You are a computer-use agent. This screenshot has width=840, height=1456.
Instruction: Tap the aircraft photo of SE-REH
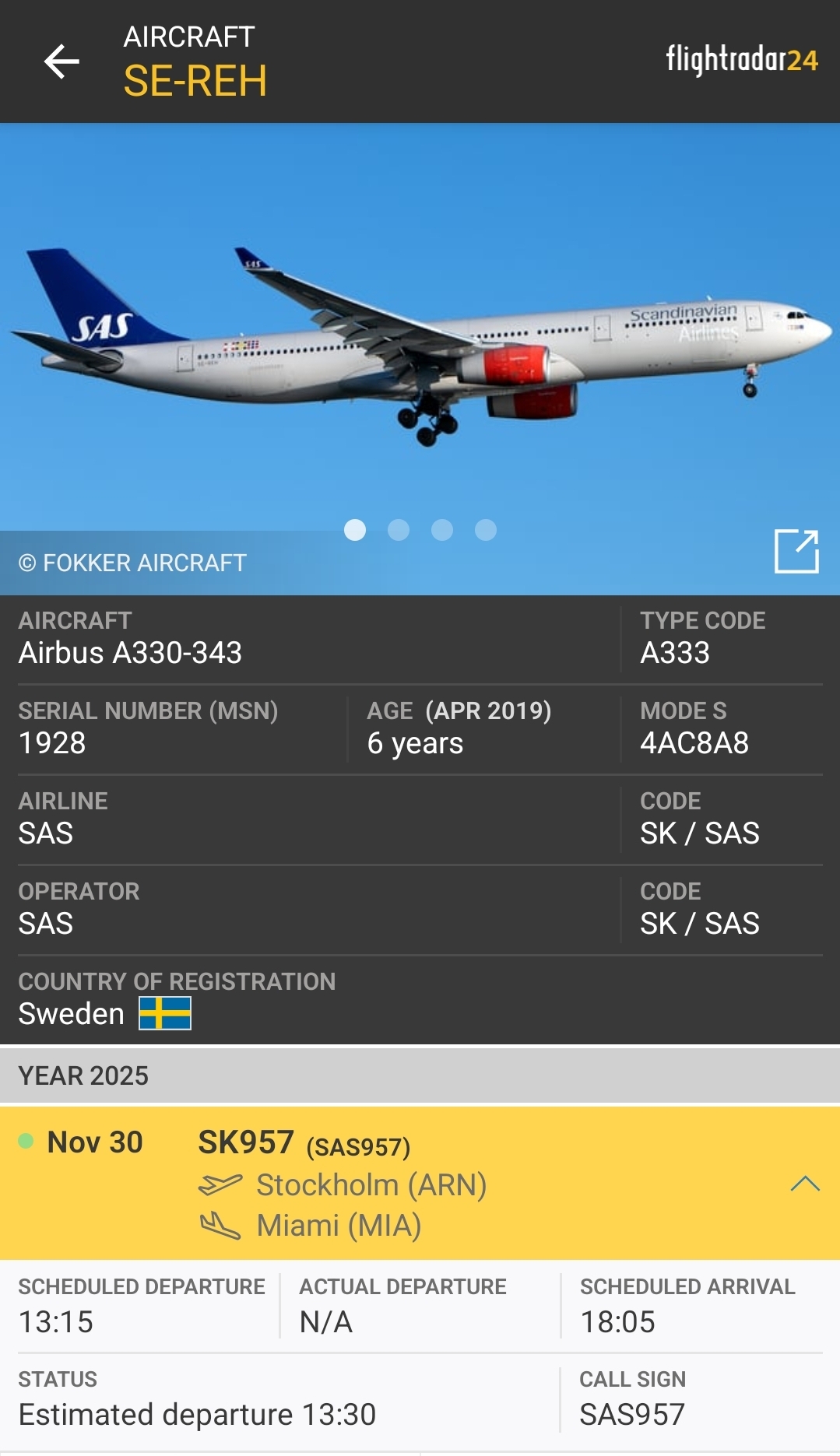(420, 327)
